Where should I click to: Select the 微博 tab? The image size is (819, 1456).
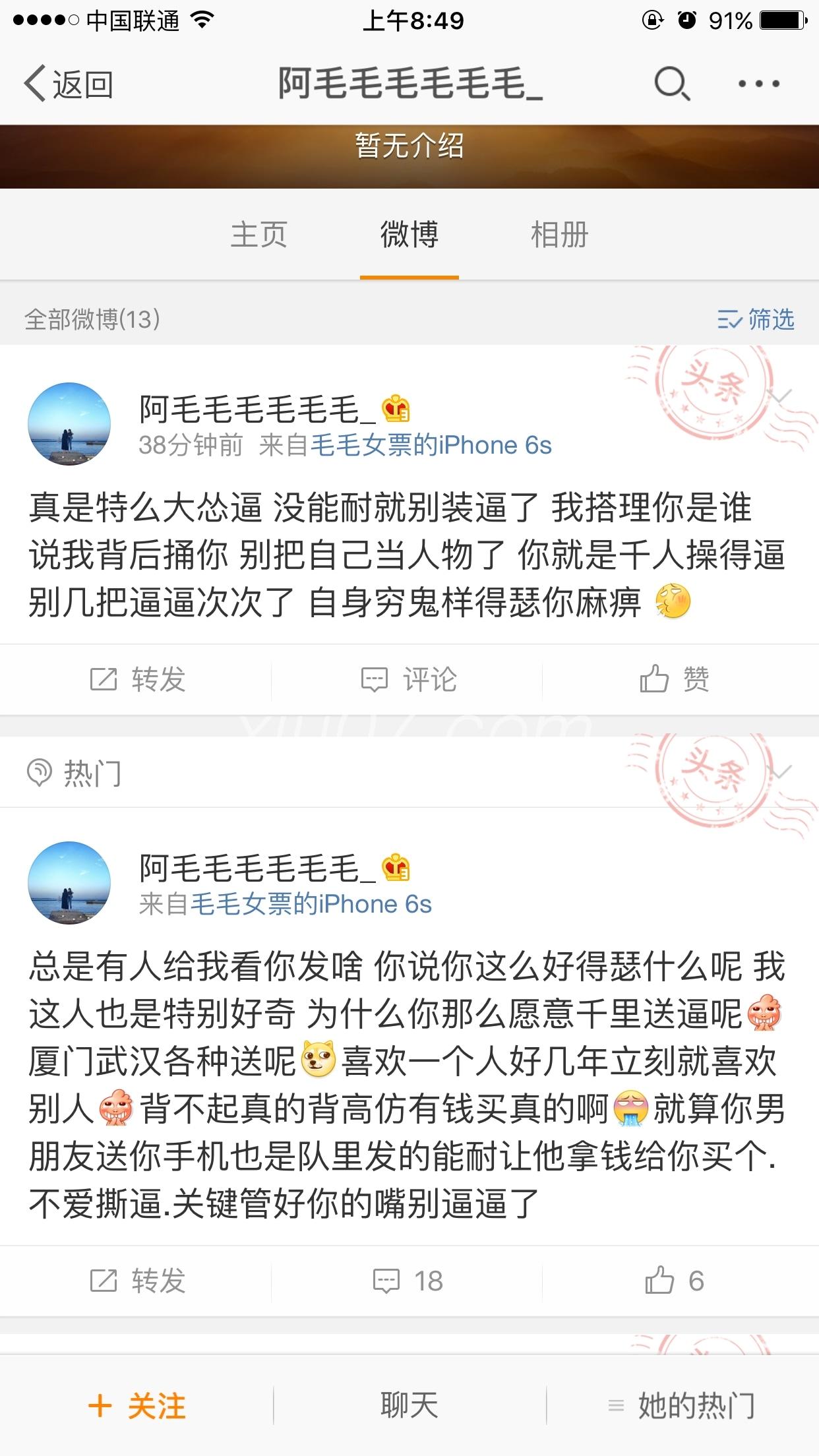(x=409, y=235)
